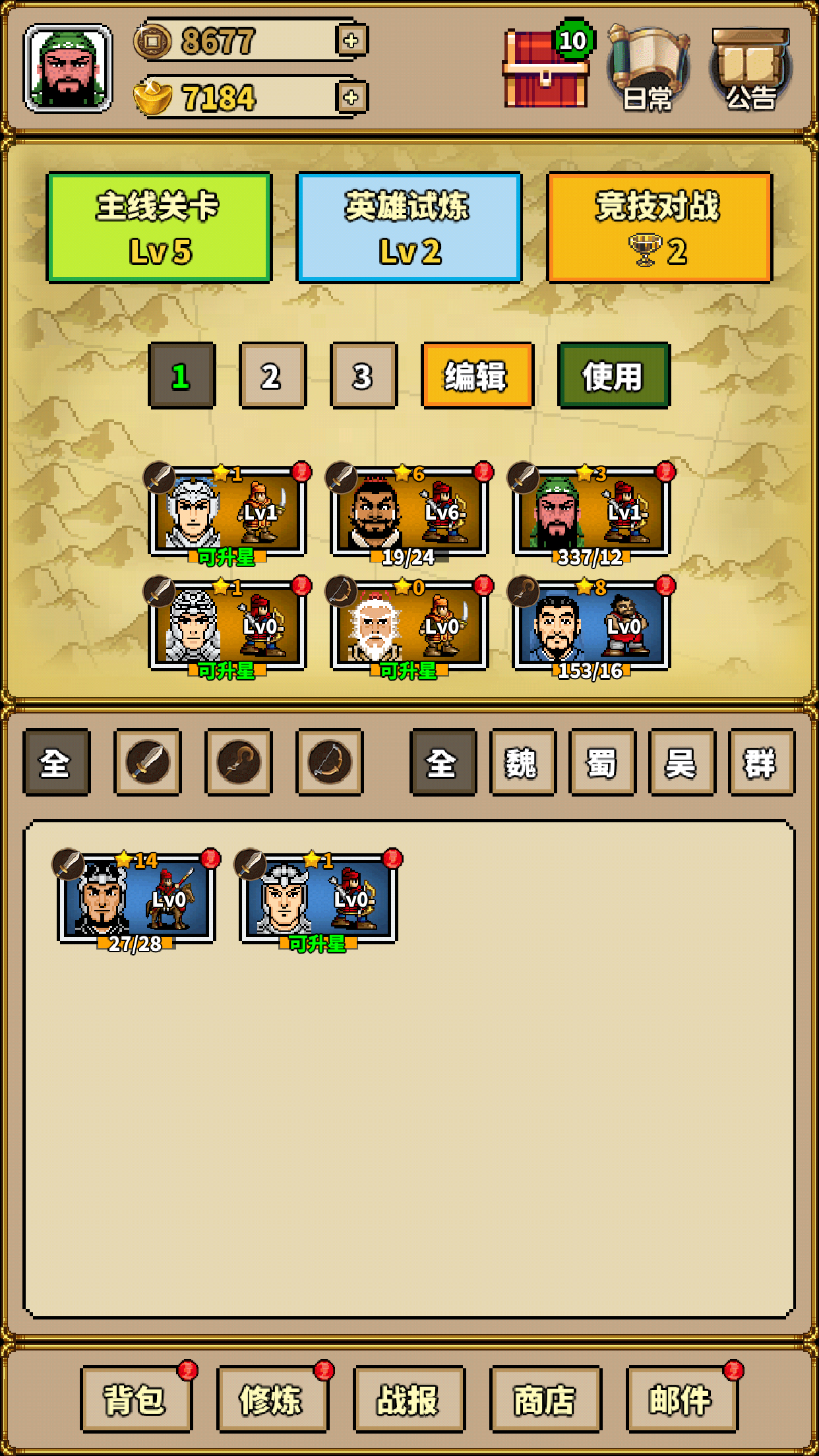
Task: Open 竞技对战 arena battle
Action: pos(659,228)
